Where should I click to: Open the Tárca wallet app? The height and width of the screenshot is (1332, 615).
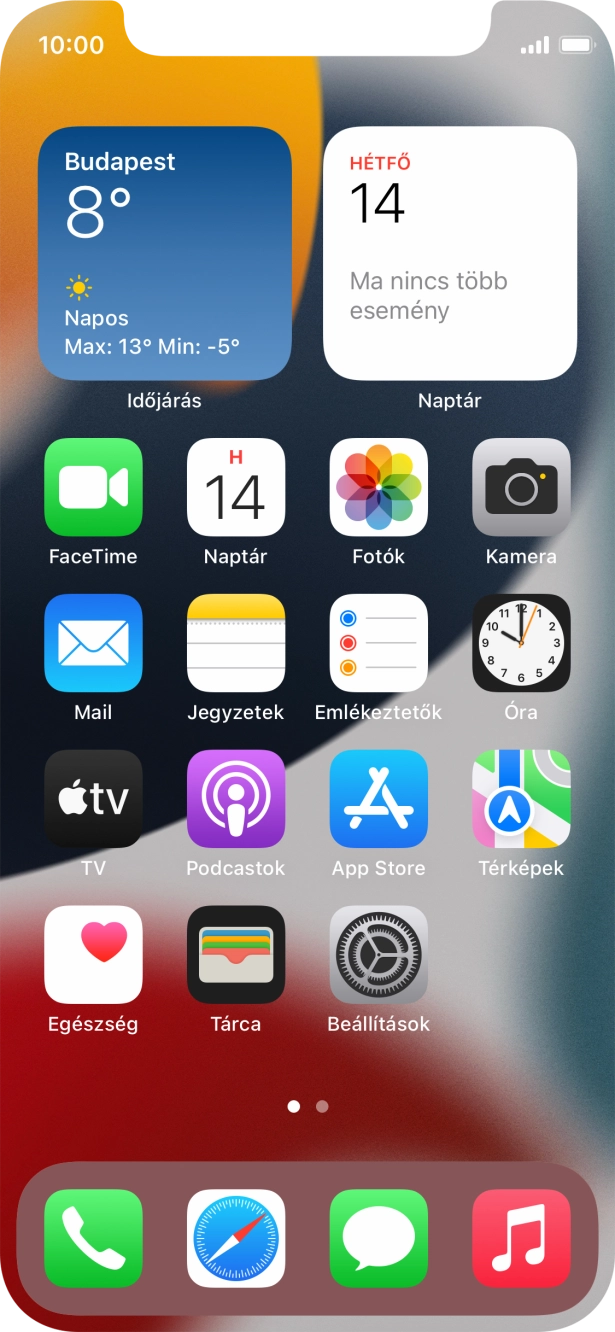(236, 955)
